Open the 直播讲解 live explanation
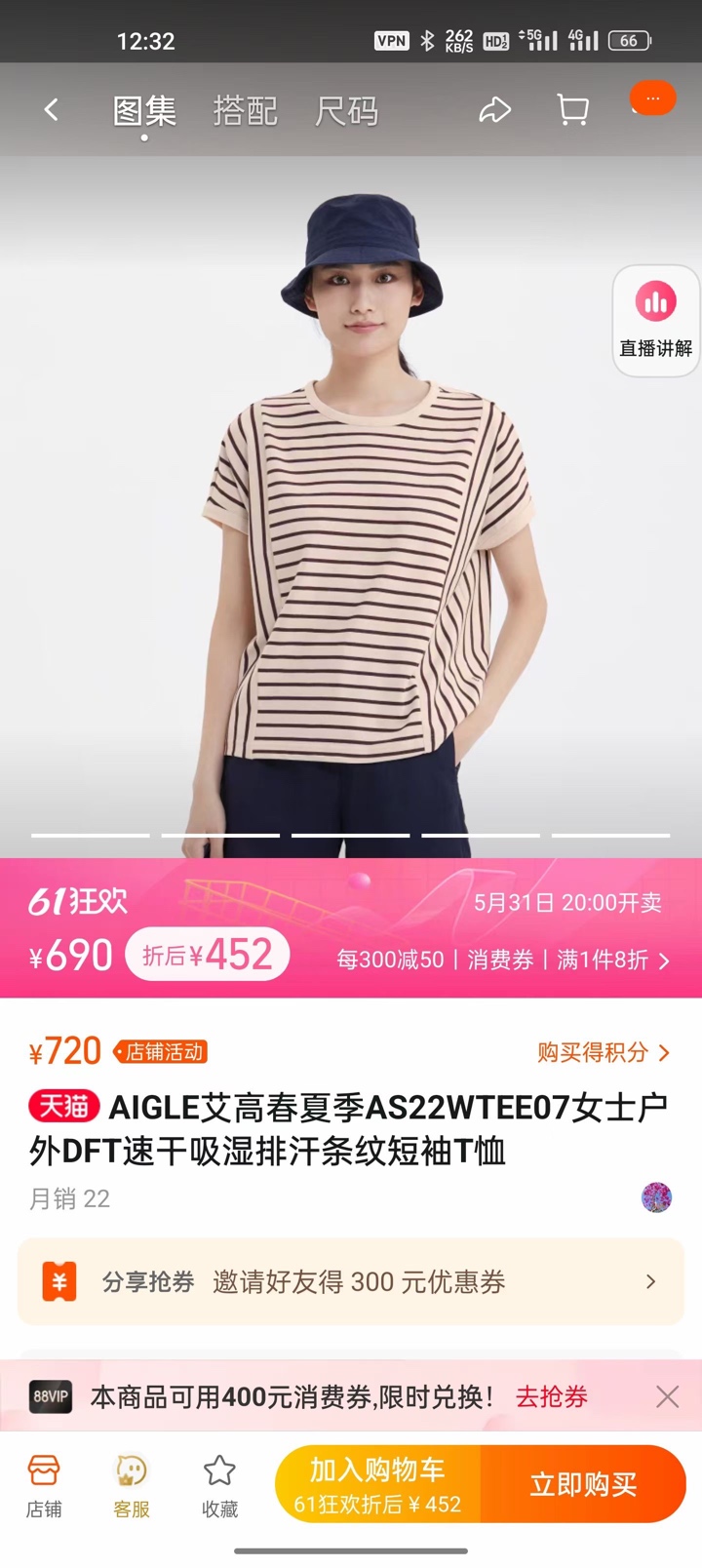 [x=655, y=321]
